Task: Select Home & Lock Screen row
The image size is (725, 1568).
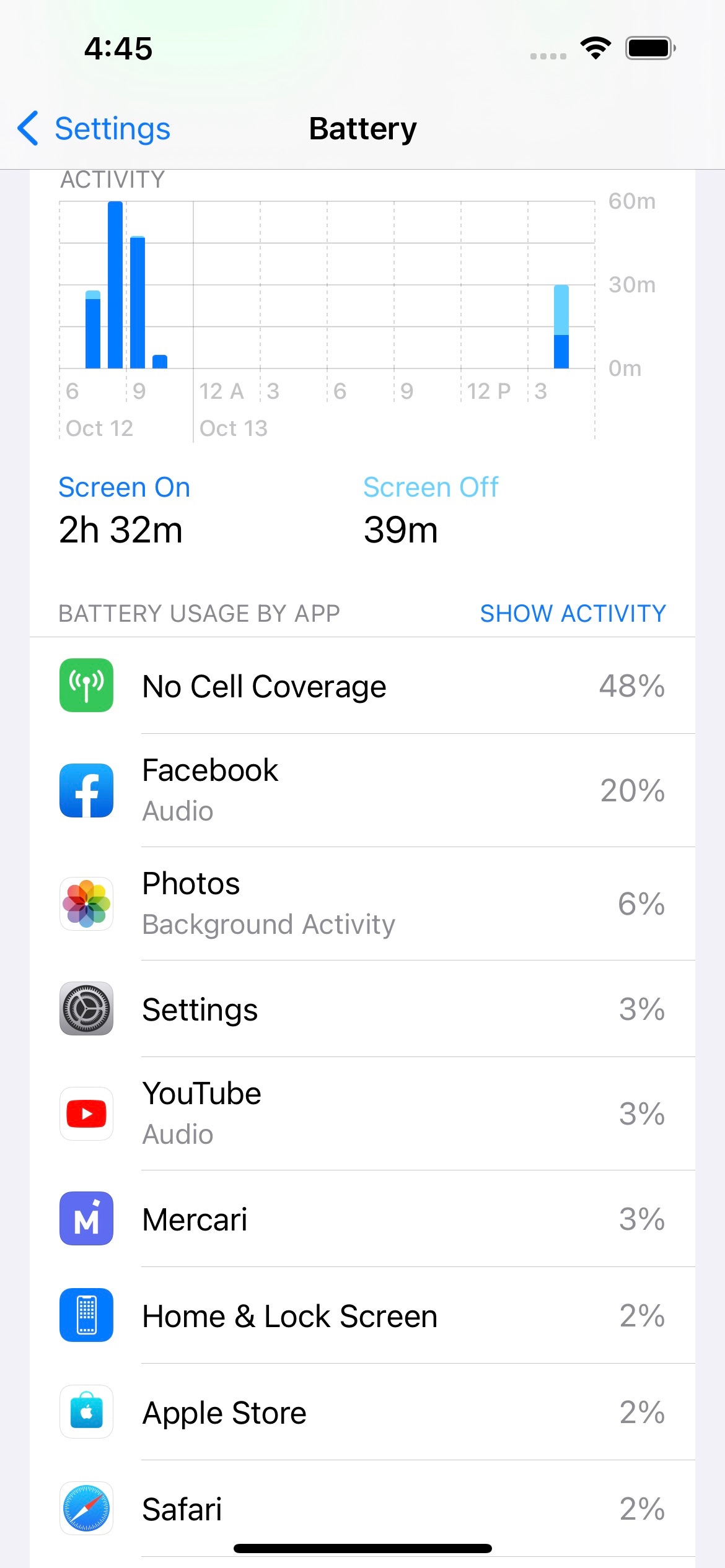Action: point(362,1315)
